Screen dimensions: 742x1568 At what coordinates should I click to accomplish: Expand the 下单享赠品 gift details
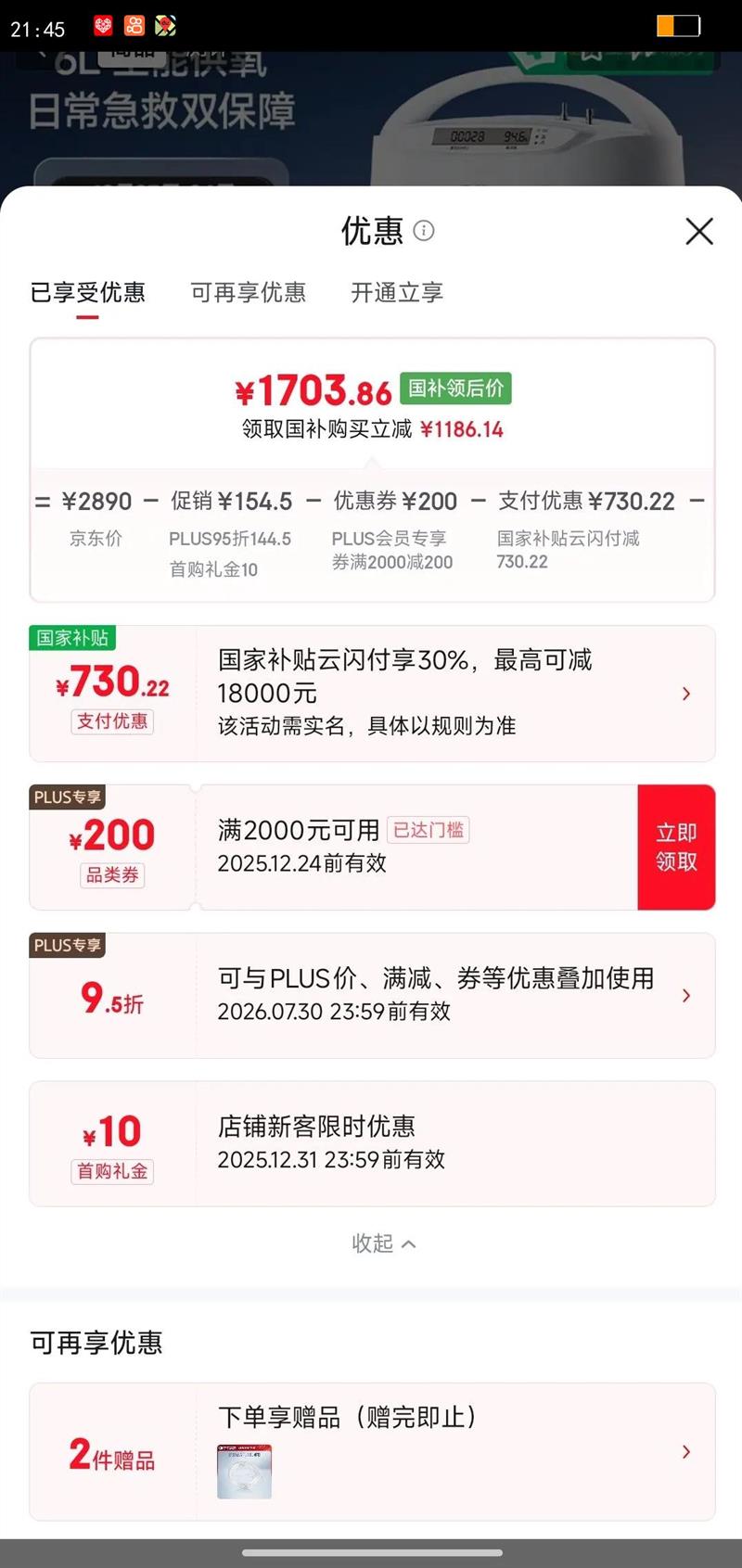686,1451
